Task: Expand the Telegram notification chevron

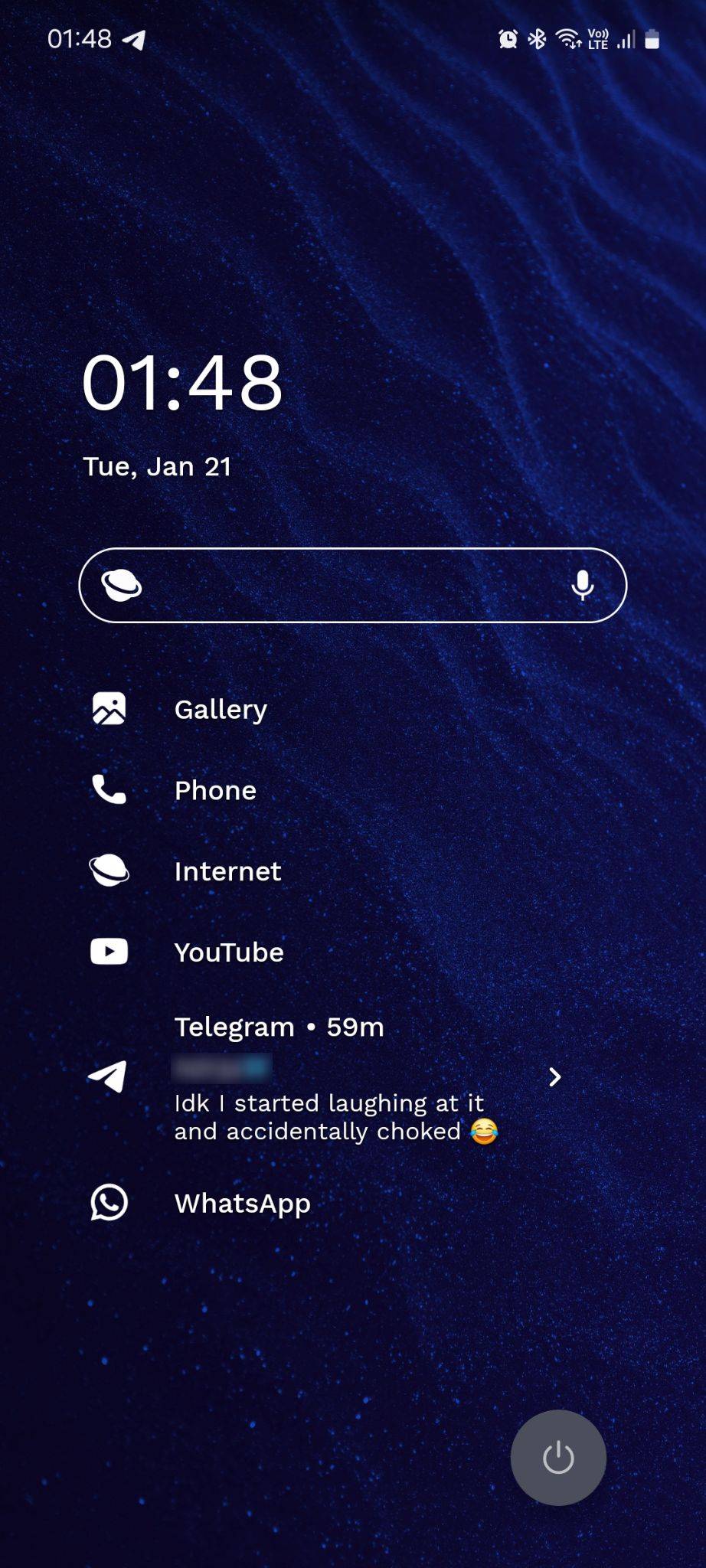Action: (x=555, y=1077)
